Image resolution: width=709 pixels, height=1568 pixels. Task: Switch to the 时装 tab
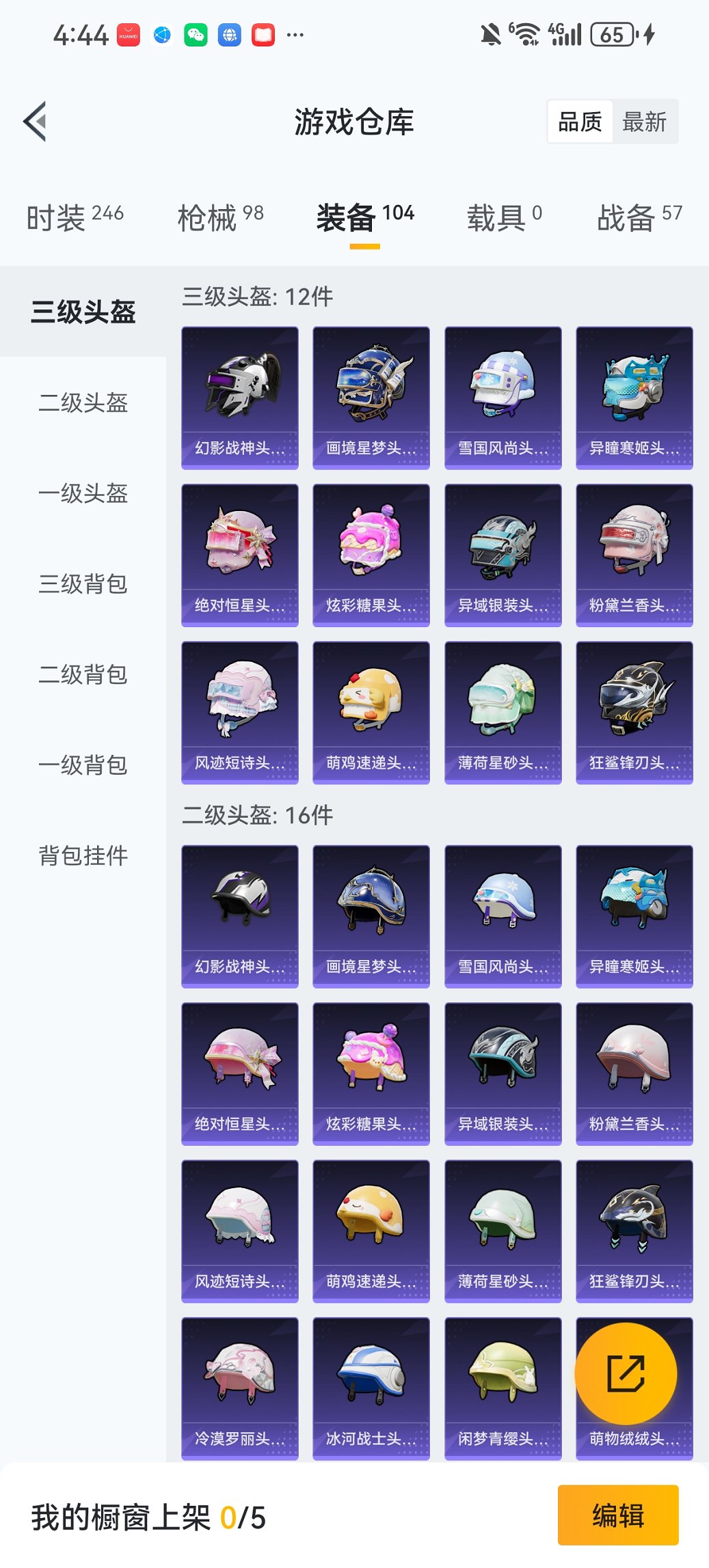(75, 217)
